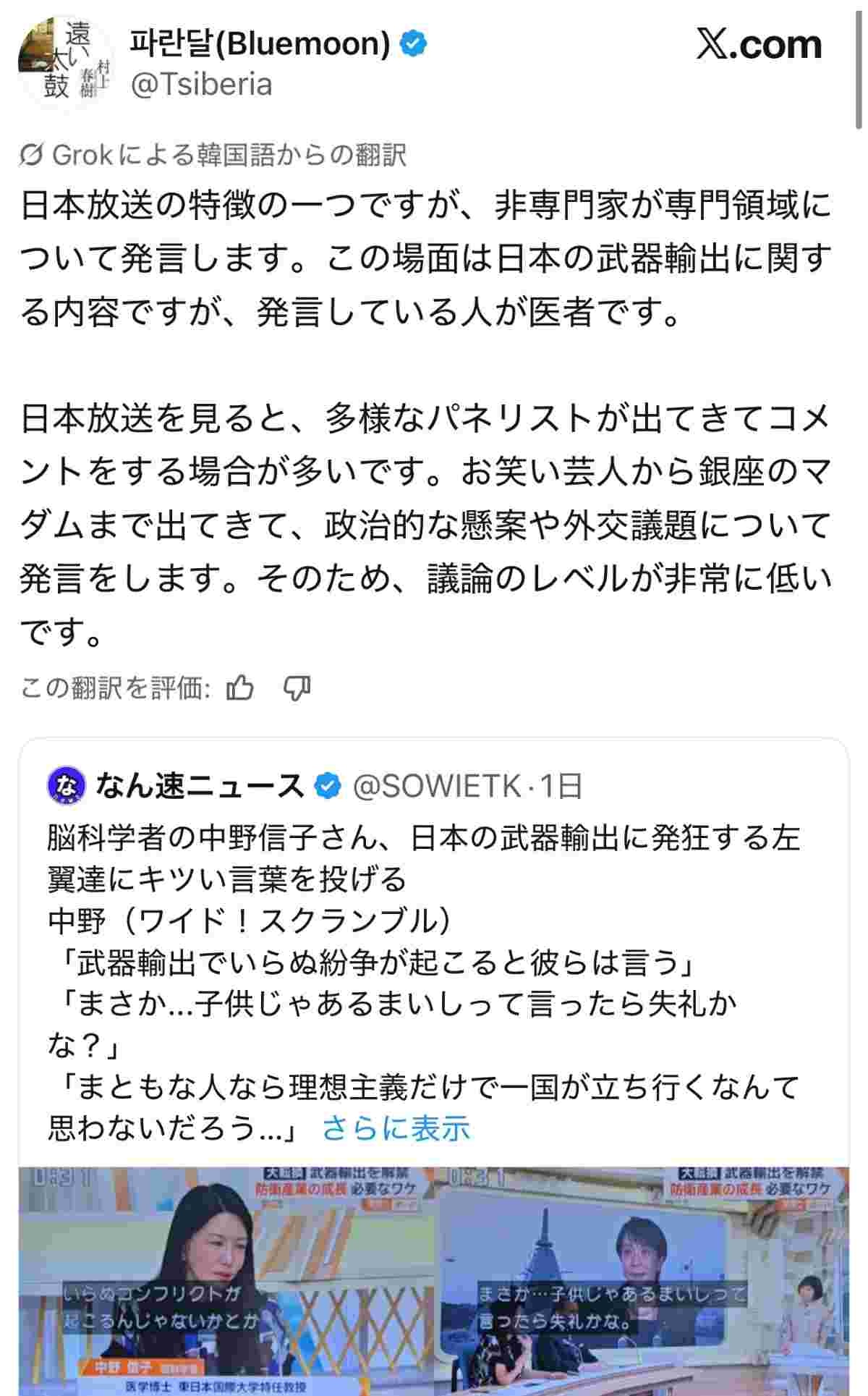Rate the Grok translation thumbs down
This screenshot has width=868, height=1396.
(x=297, y=688)
